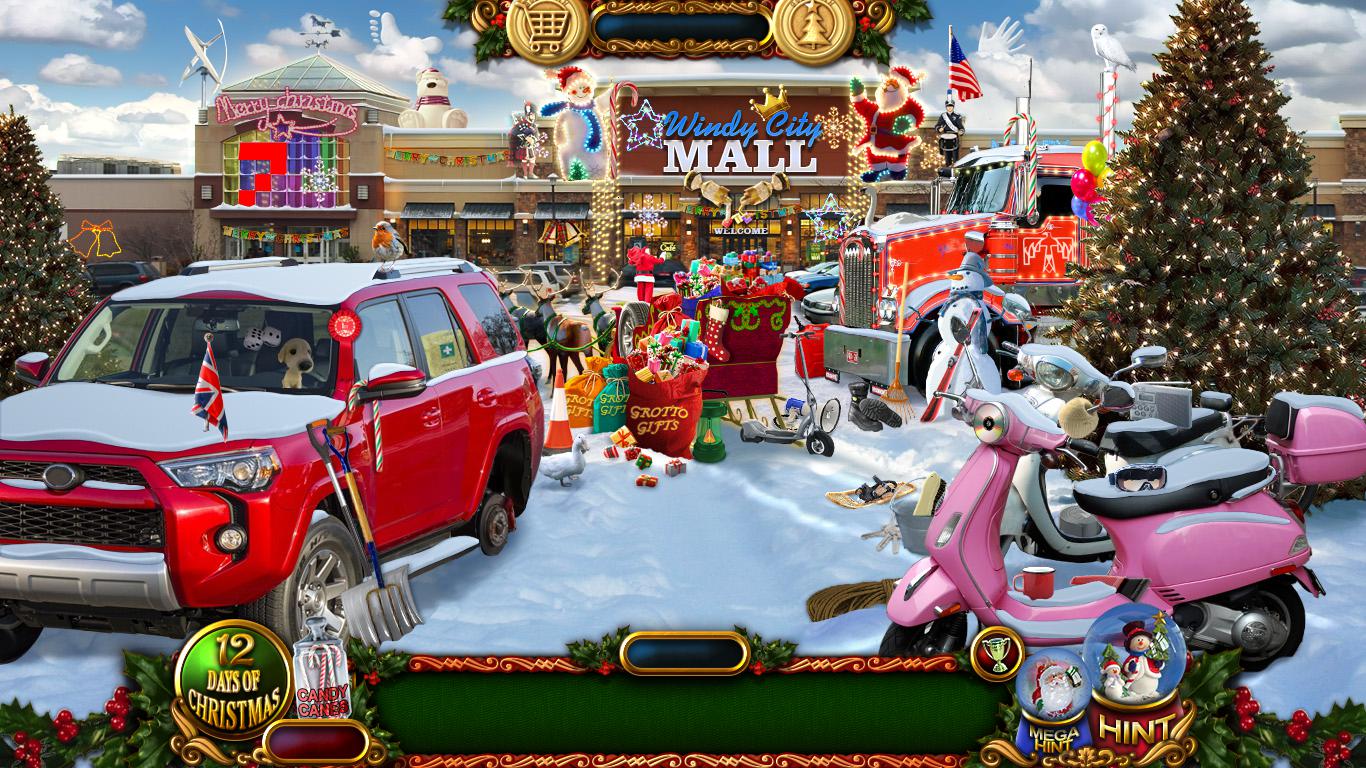Image resolution: width=1366 pixels, height=768 pixels.
Task: Open the 12 Days of Christmas badge
Action: (233, 679)
